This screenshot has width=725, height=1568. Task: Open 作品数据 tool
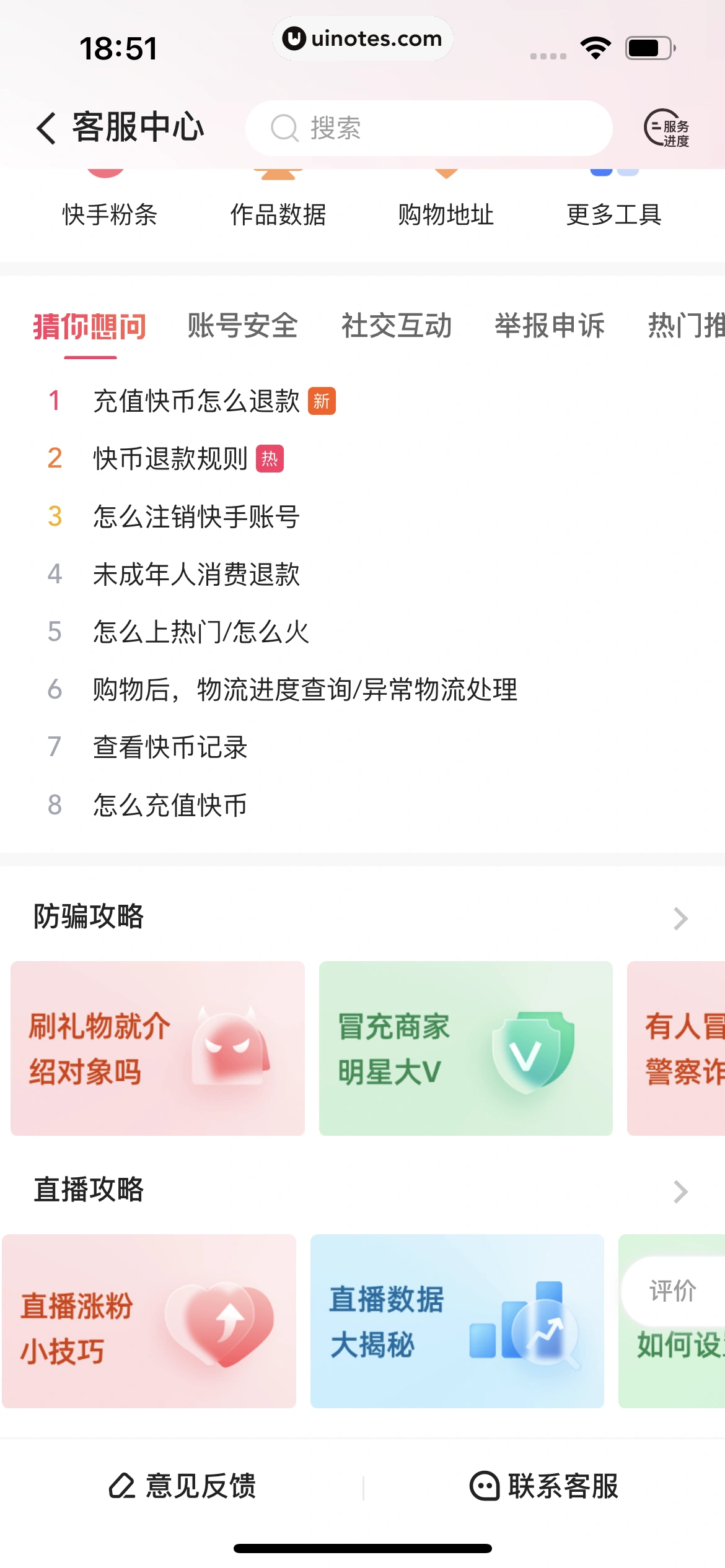pyautogui.click(x=278, y=214)
